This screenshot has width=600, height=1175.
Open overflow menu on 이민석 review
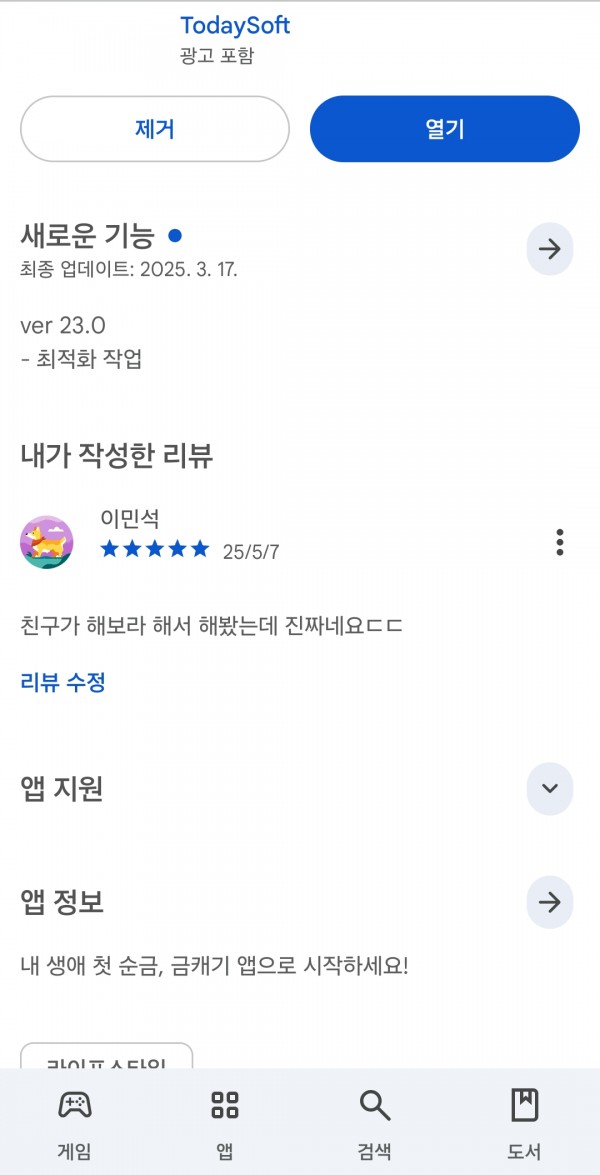click(x=560, y=542)
